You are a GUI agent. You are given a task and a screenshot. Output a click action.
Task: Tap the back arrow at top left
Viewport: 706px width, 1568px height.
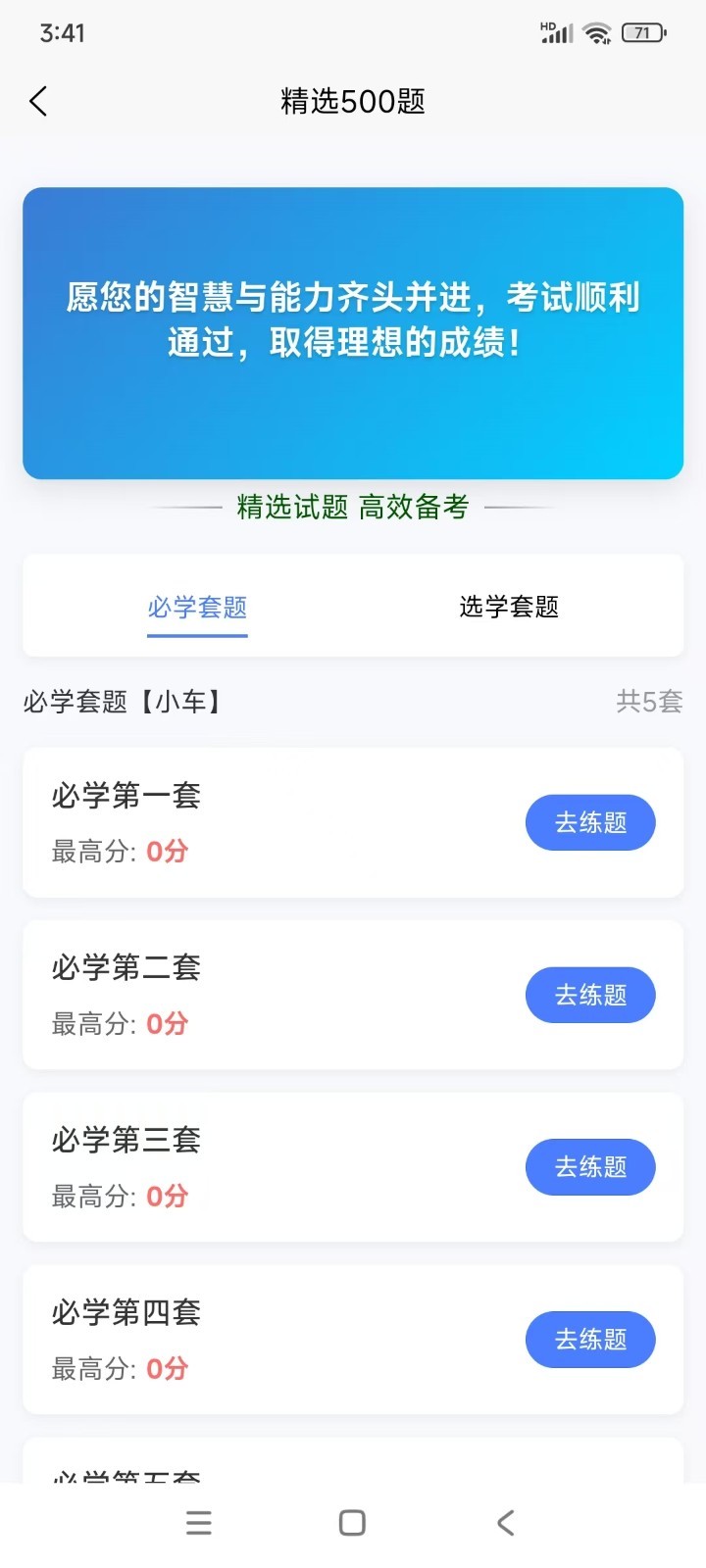tap(38, 101)
